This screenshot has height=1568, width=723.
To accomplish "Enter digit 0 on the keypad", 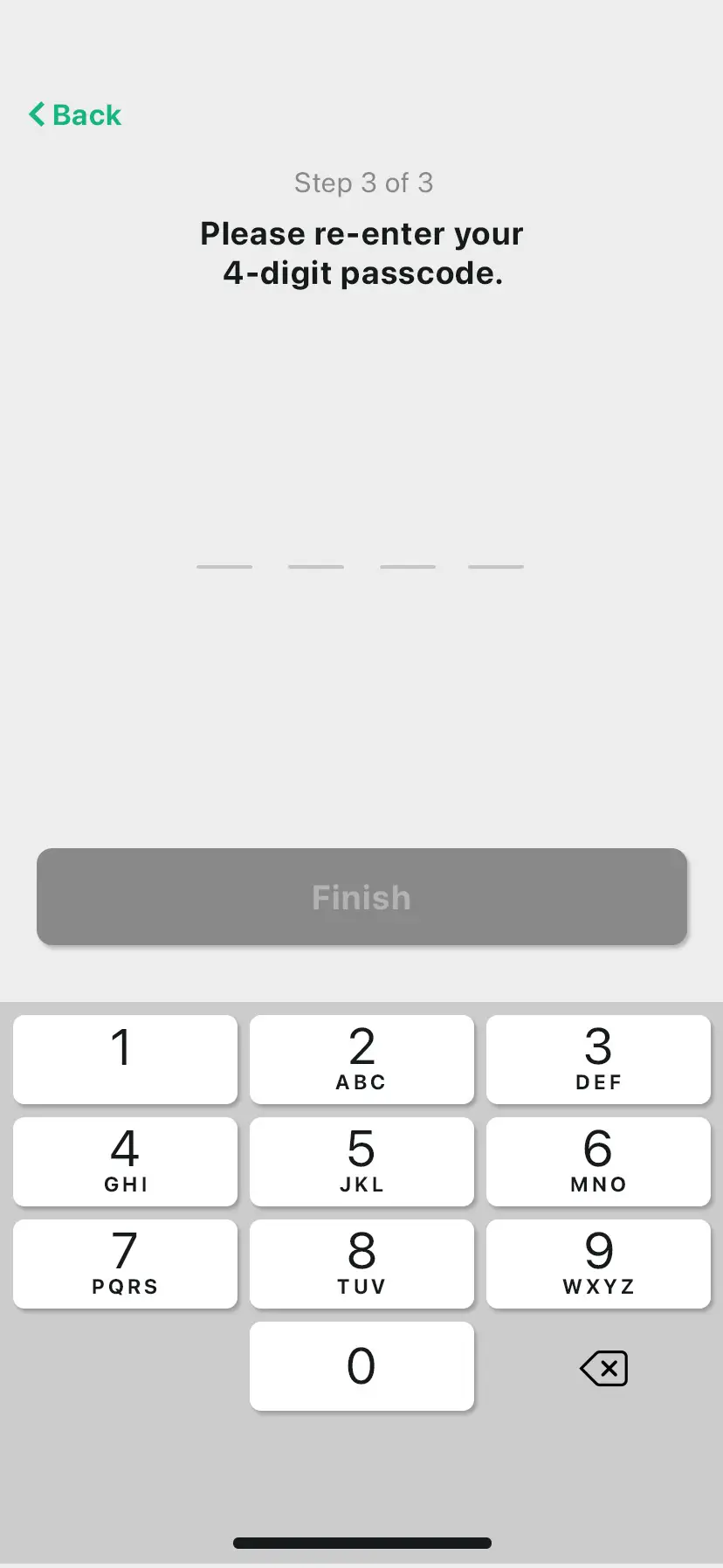I will pos(361,1365).
